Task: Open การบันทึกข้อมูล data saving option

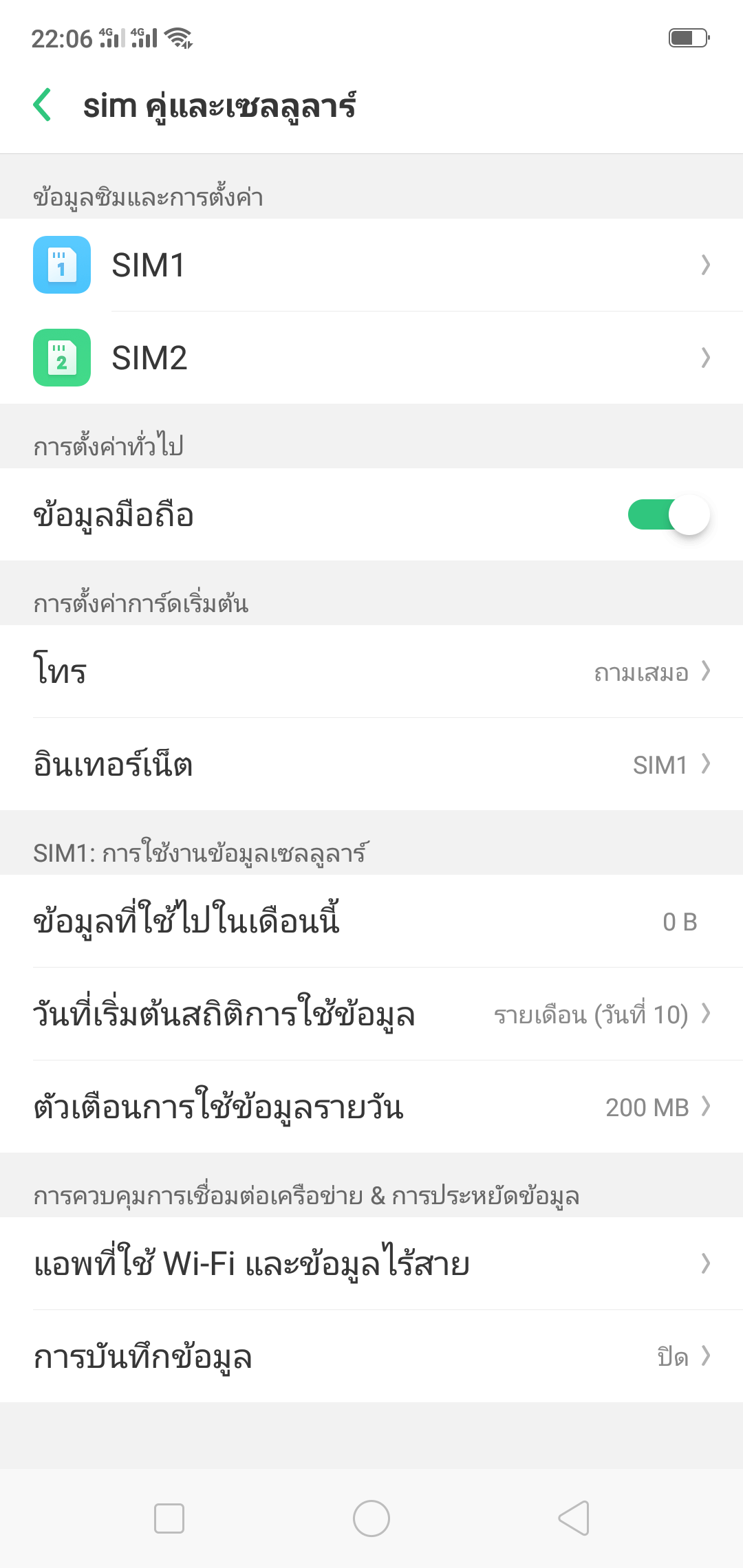Action: point(371,1357)
